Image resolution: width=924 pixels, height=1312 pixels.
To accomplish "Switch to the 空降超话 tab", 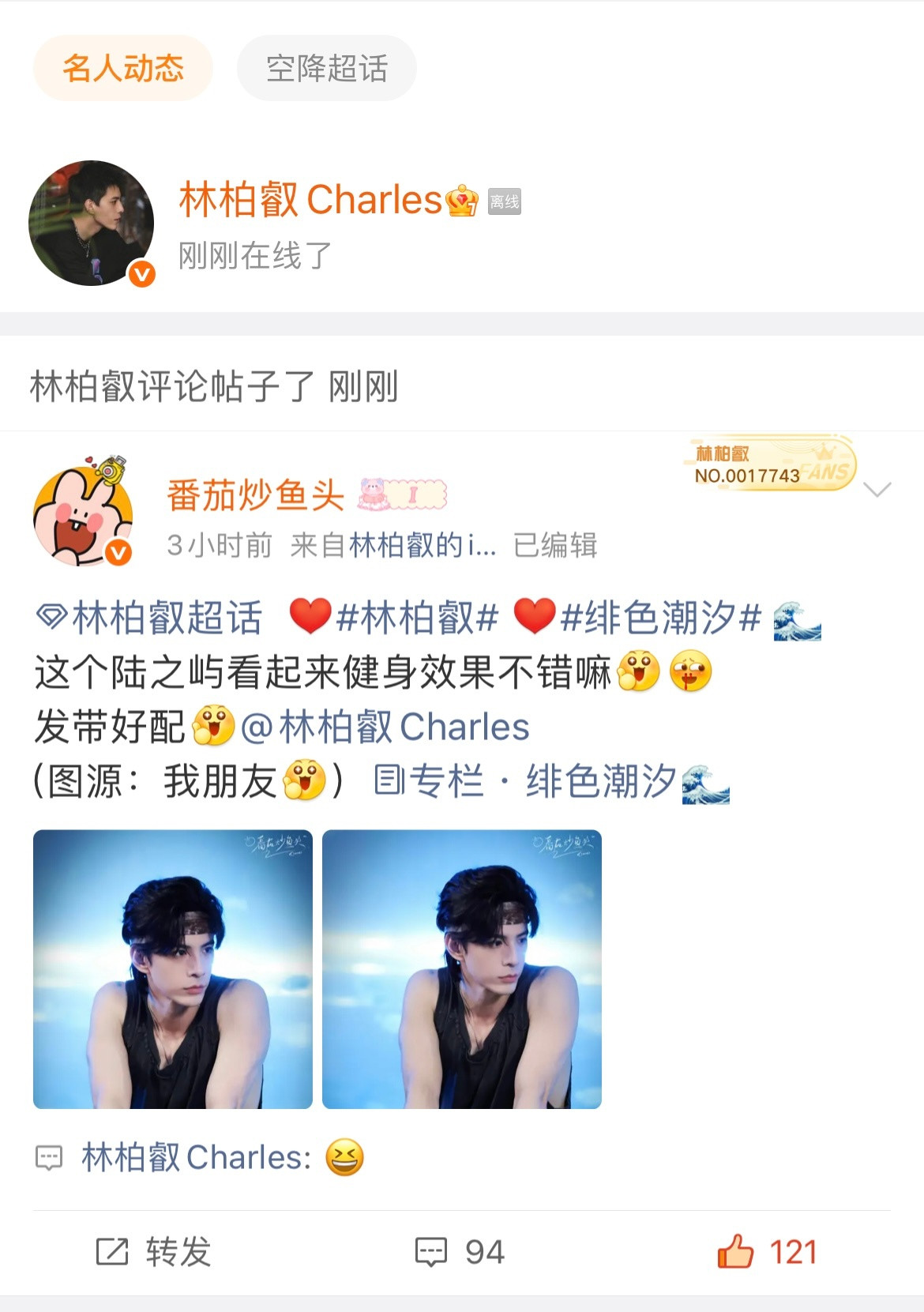I will pos(327,68).
